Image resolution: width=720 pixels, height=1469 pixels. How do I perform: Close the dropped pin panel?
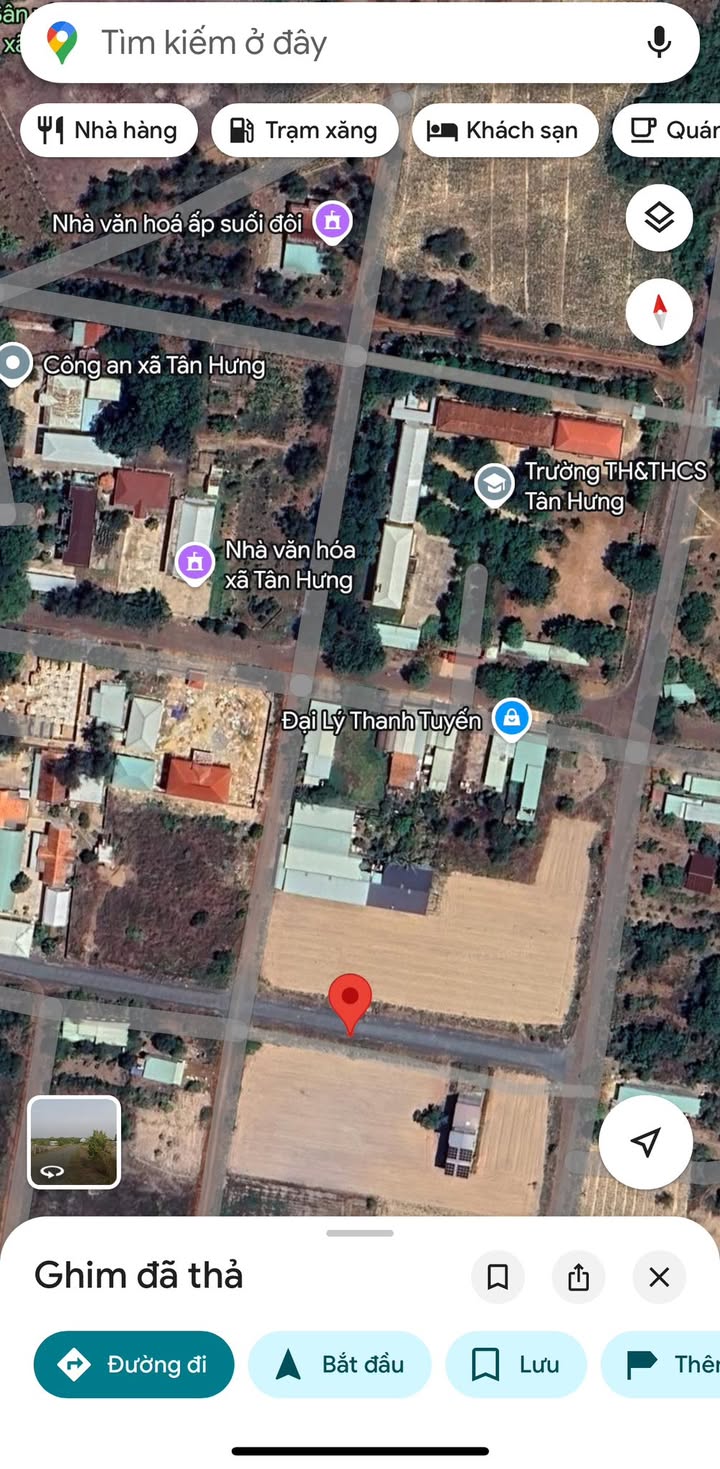659,1277
